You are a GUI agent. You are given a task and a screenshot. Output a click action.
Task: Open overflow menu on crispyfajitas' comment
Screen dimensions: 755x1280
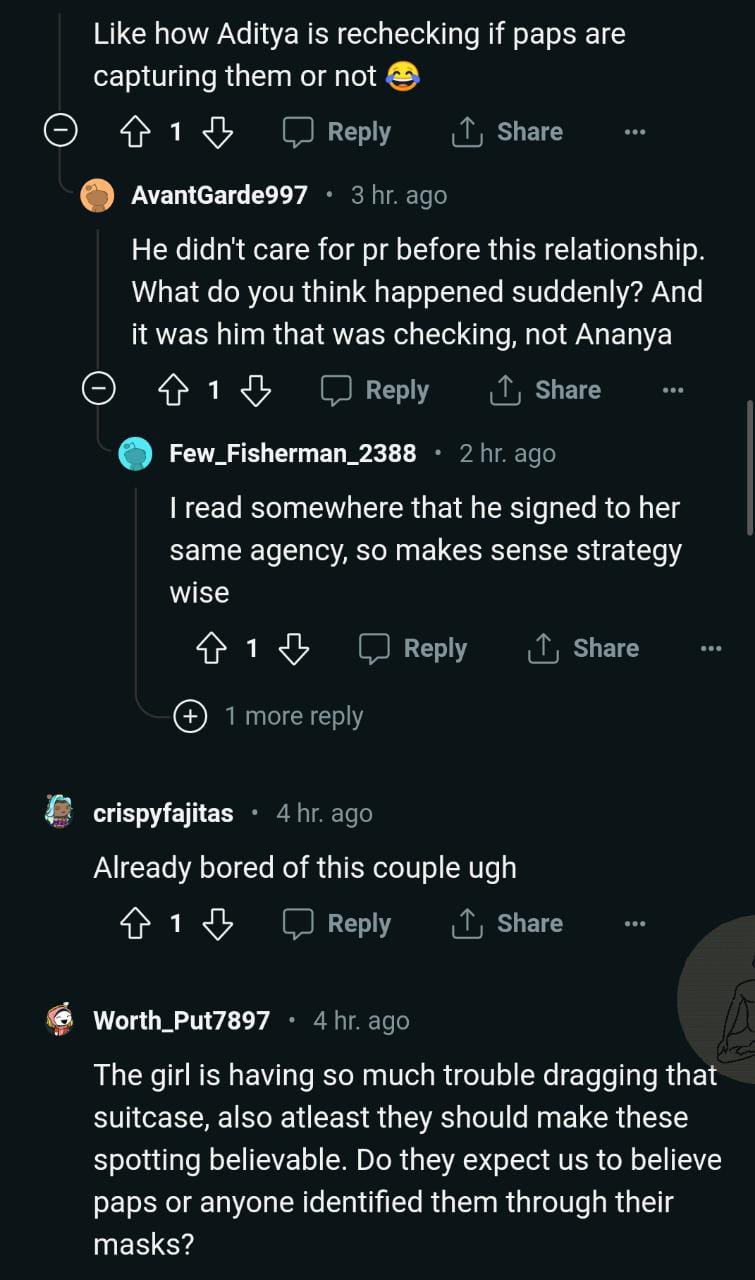click(635, 924)
